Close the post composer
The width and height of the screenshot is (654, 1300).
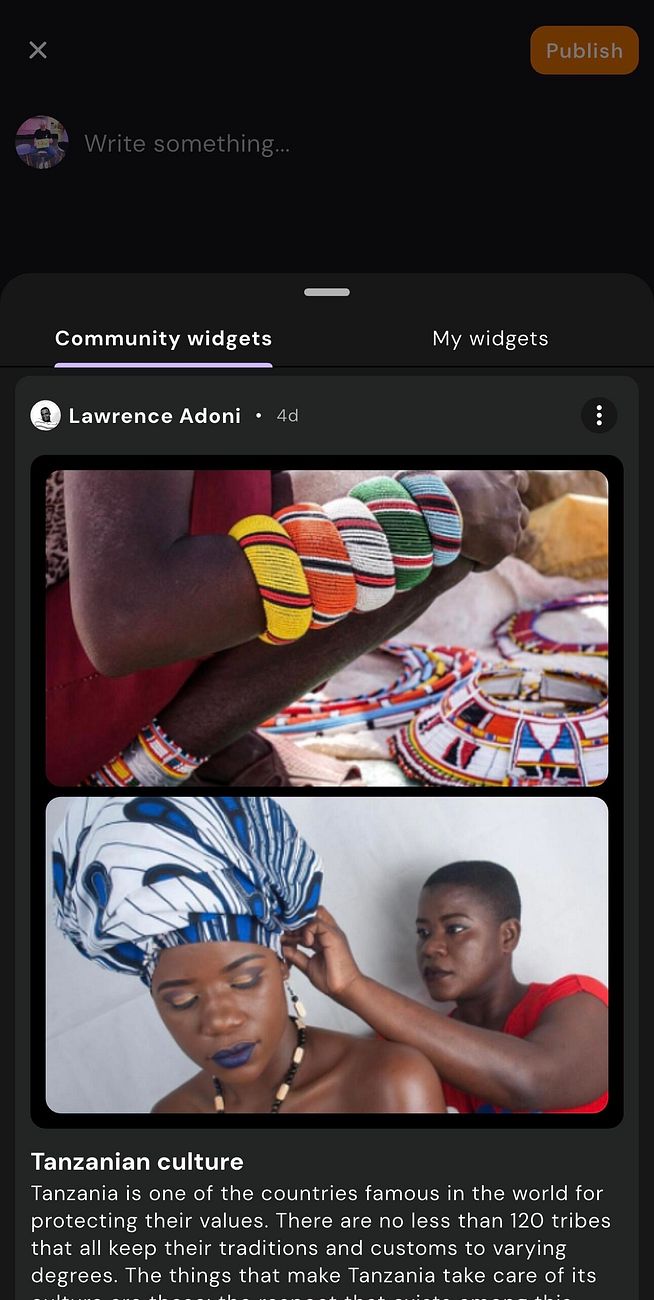[38, 50]
